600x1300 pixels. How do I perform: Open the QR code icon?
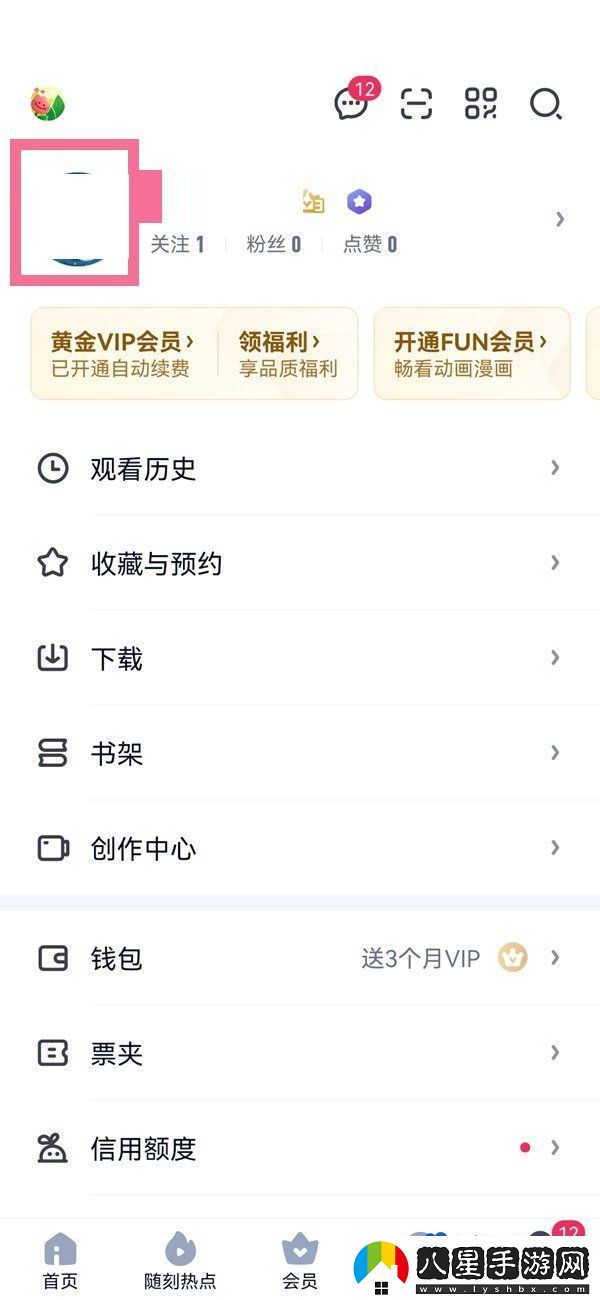coord(481,104)
